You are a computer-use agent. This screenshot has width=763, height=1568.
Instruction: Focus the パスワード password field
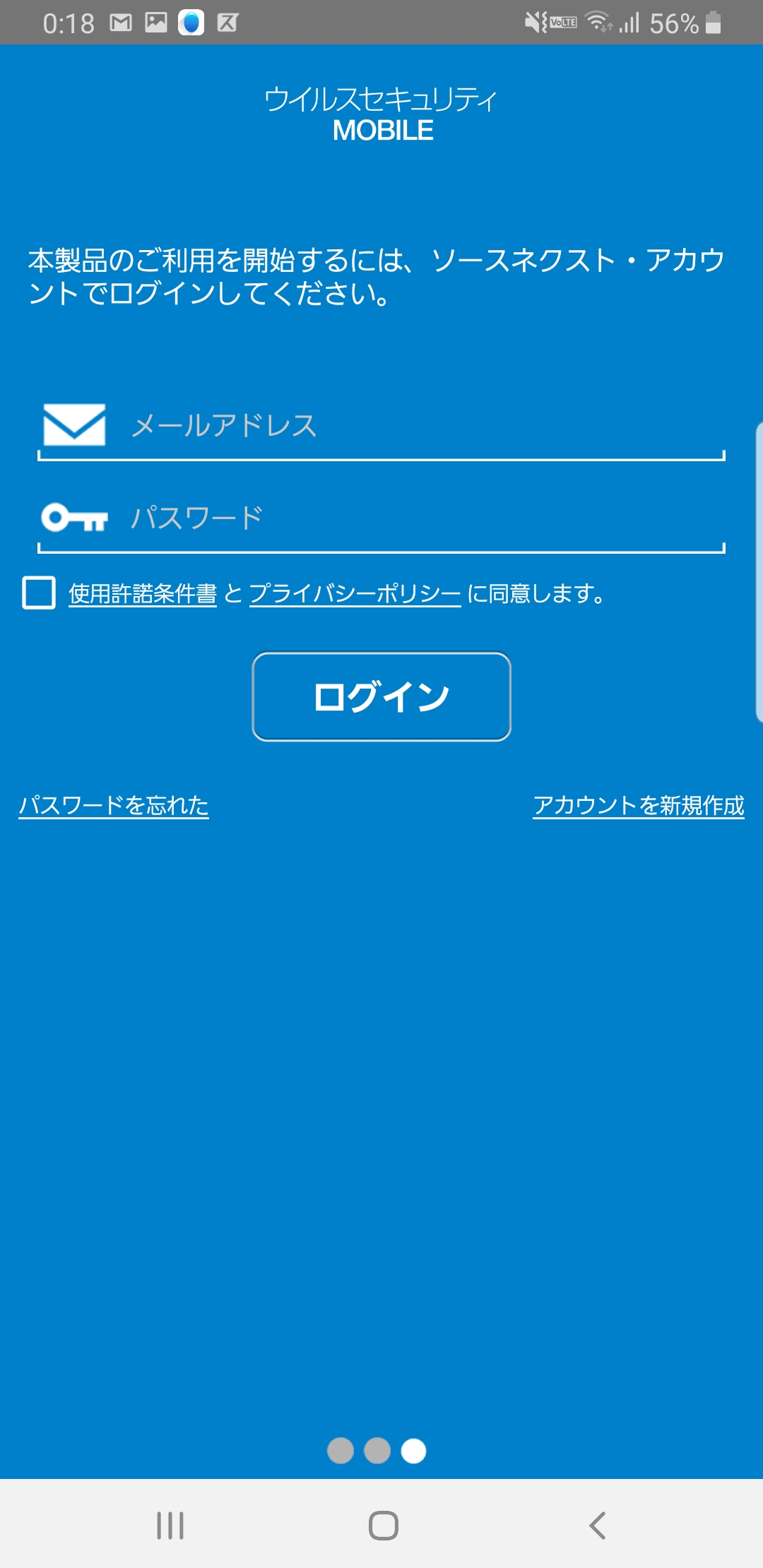pyautogui.click(x=381, y=518)
